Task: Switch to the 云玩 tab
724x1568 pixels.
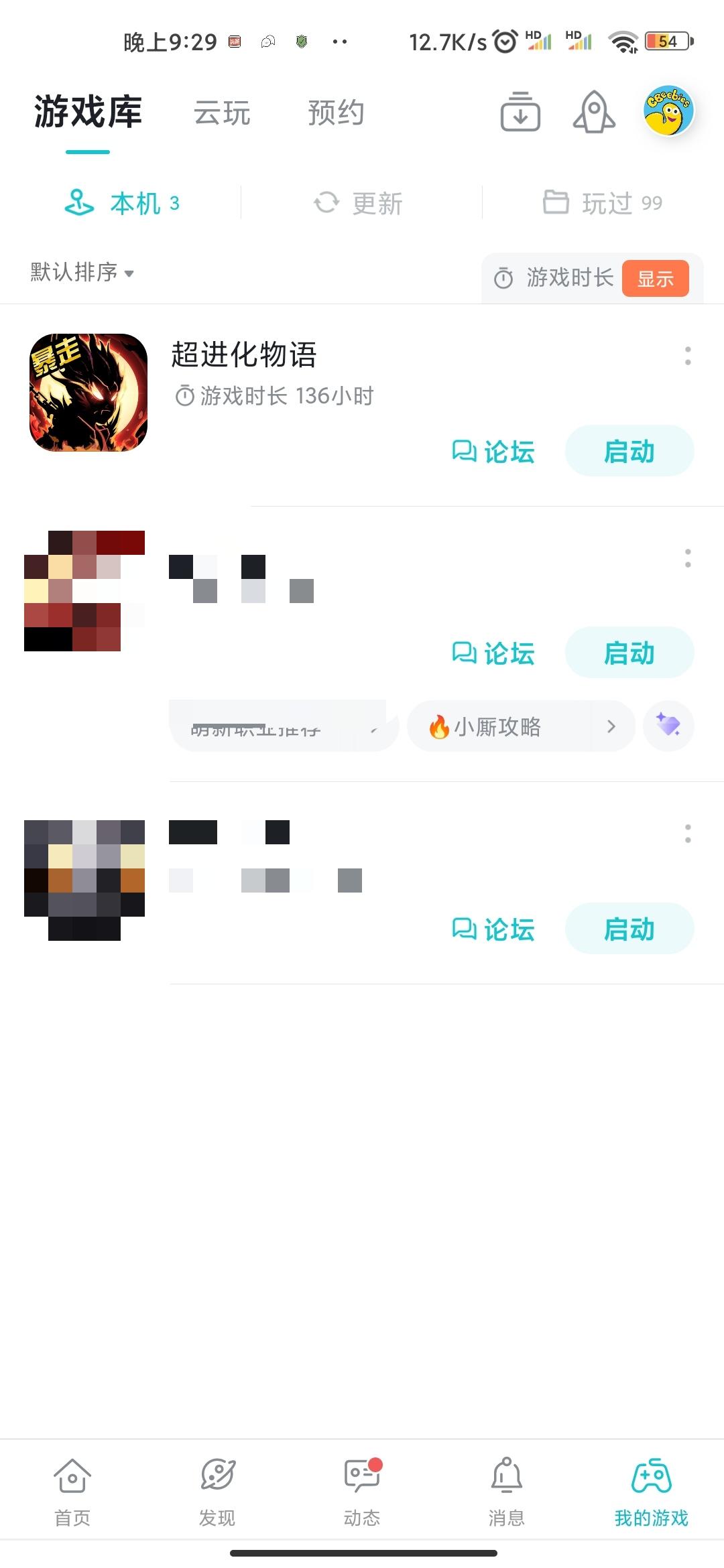Action: click(223, 113)
